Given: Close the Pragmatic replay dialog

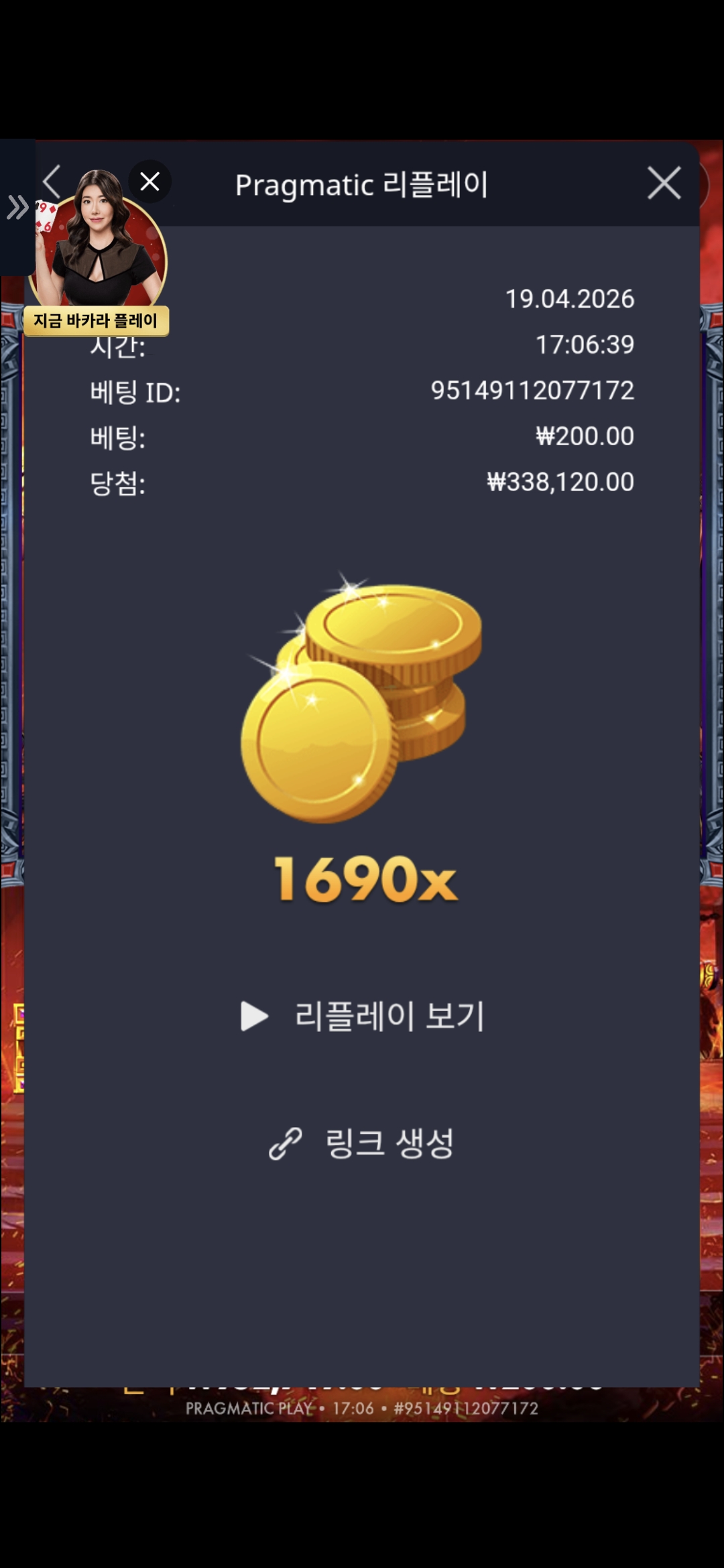Looking at the screenshot, I should 664,183.
